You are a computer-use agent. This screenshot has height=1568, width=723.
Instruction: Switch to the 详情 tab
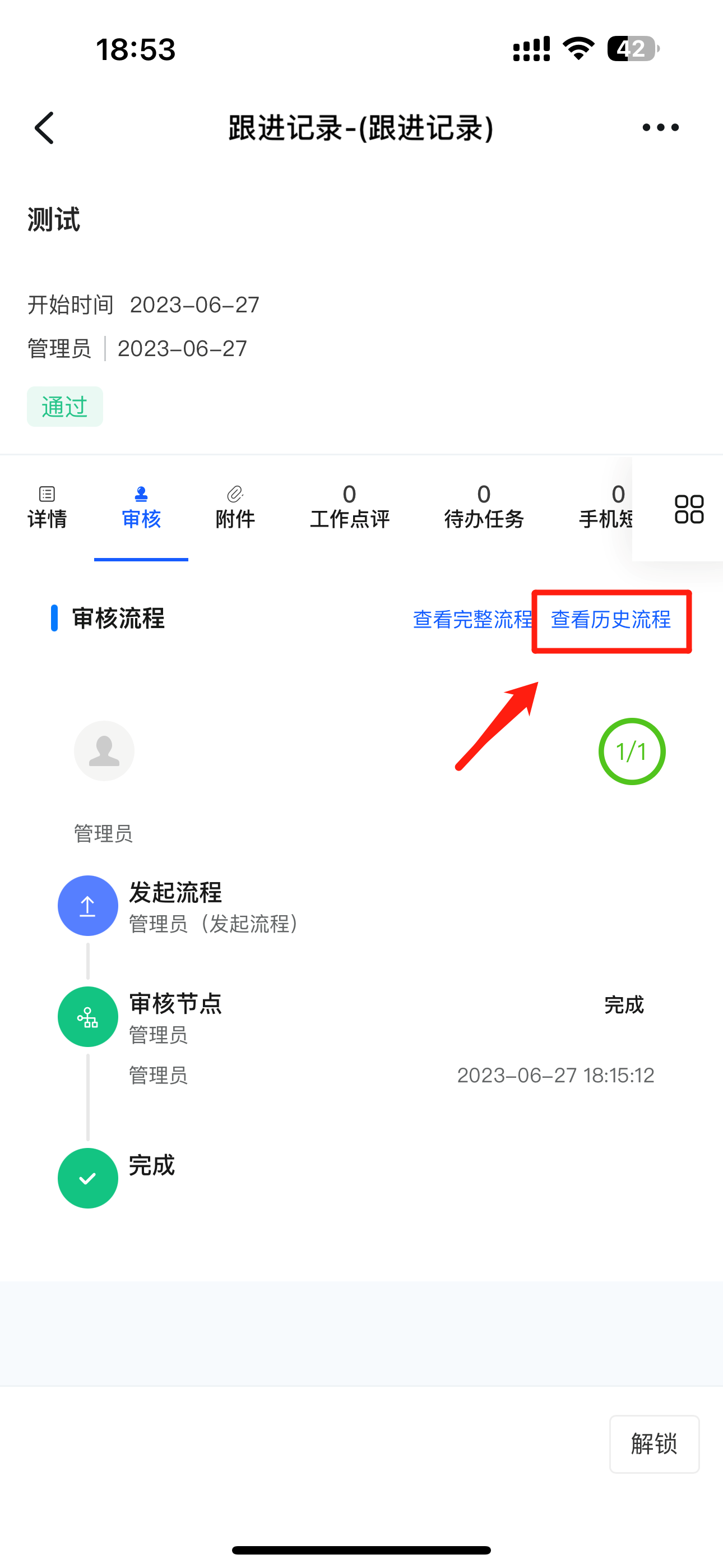[x=47, y=508]
